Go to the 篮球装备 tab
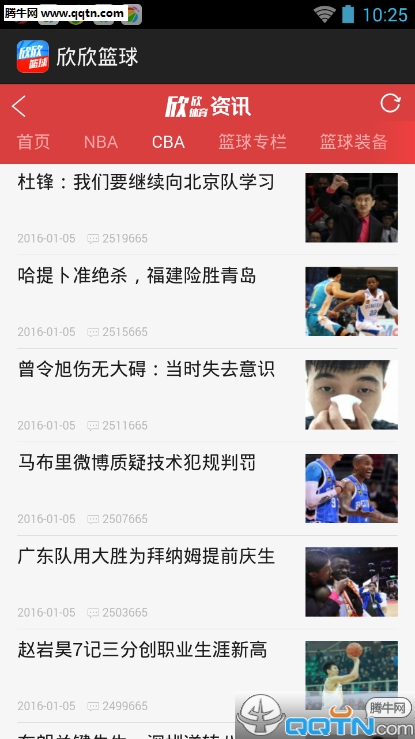This screenshot has height=739, width=415. [354, 142]
